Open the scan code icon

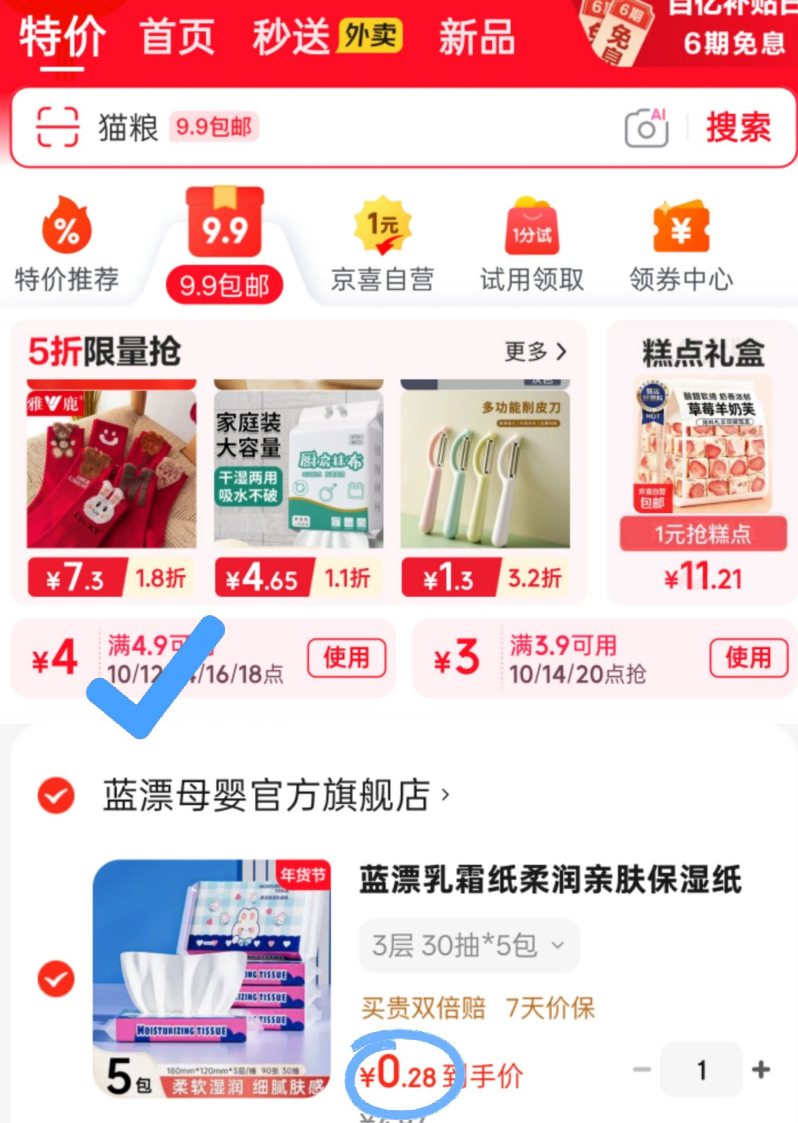pyautogui.click(x=57, y=127)
